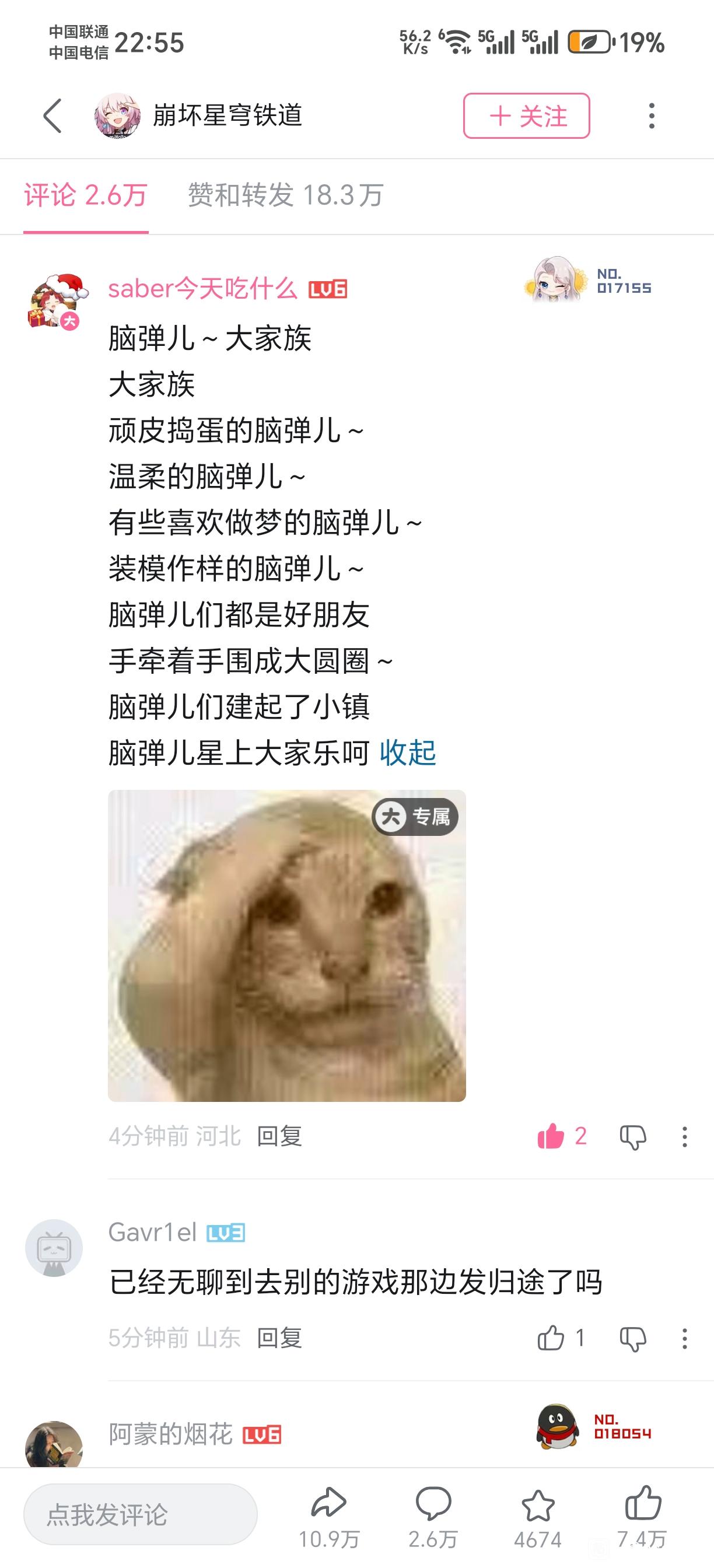Unlike saber今天吃什么's comment
This screenshot has width=714, height=1568.
tap(562, 1136)
